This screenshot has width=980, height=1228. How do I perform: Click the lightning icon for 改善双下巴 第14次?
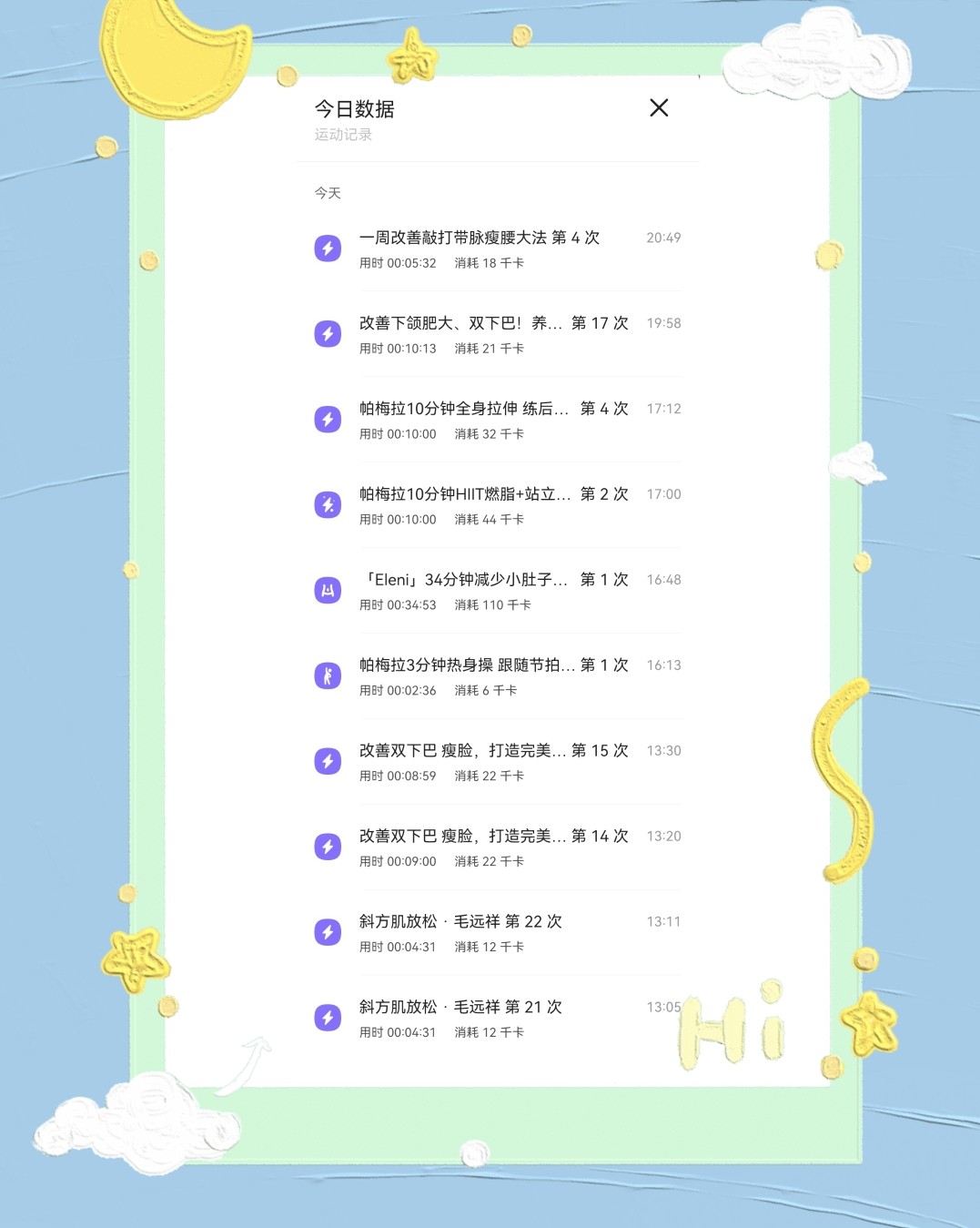[x=328, y=846]
